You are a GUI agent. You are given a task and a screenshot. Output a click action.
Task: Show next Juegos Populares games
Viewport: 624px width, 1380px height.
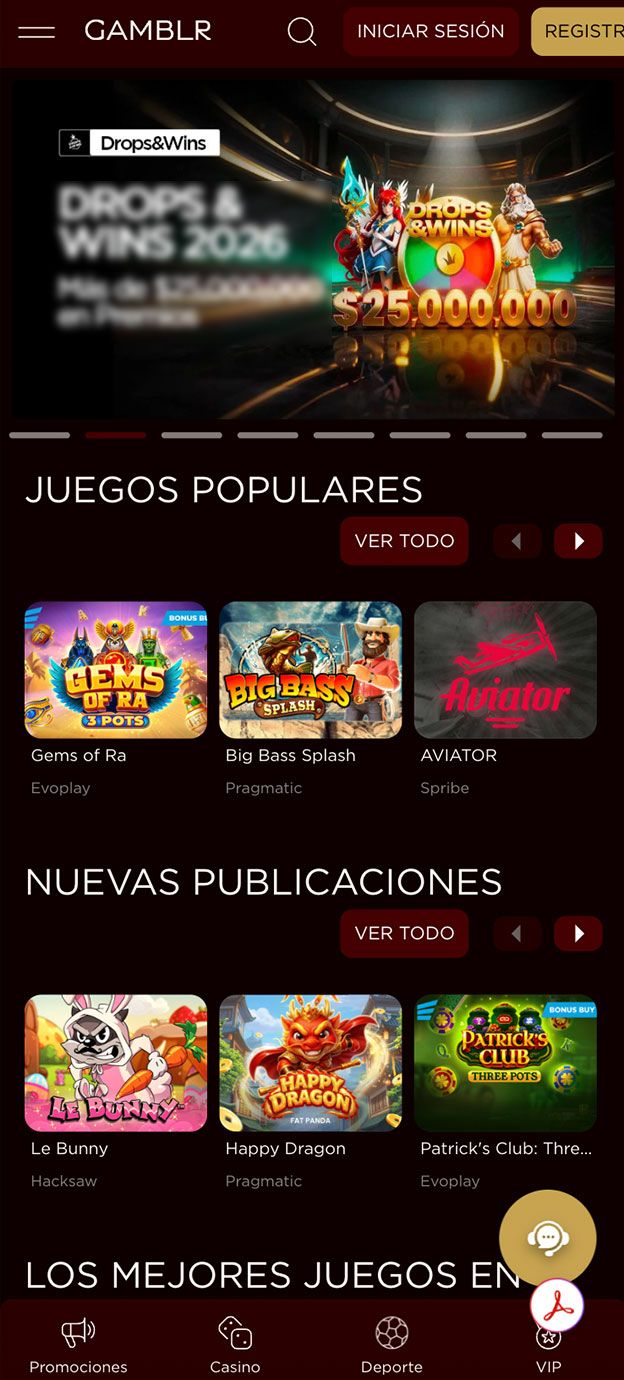(578, 541)
